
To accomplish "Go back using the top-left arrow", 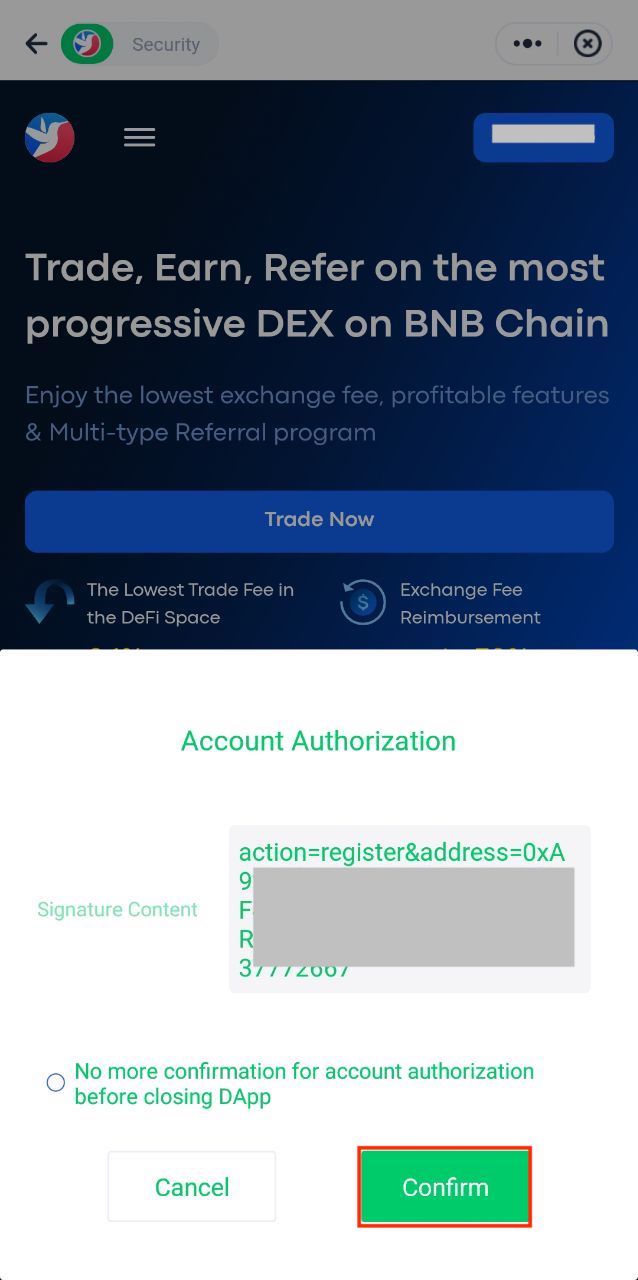I will click(36, 44).
